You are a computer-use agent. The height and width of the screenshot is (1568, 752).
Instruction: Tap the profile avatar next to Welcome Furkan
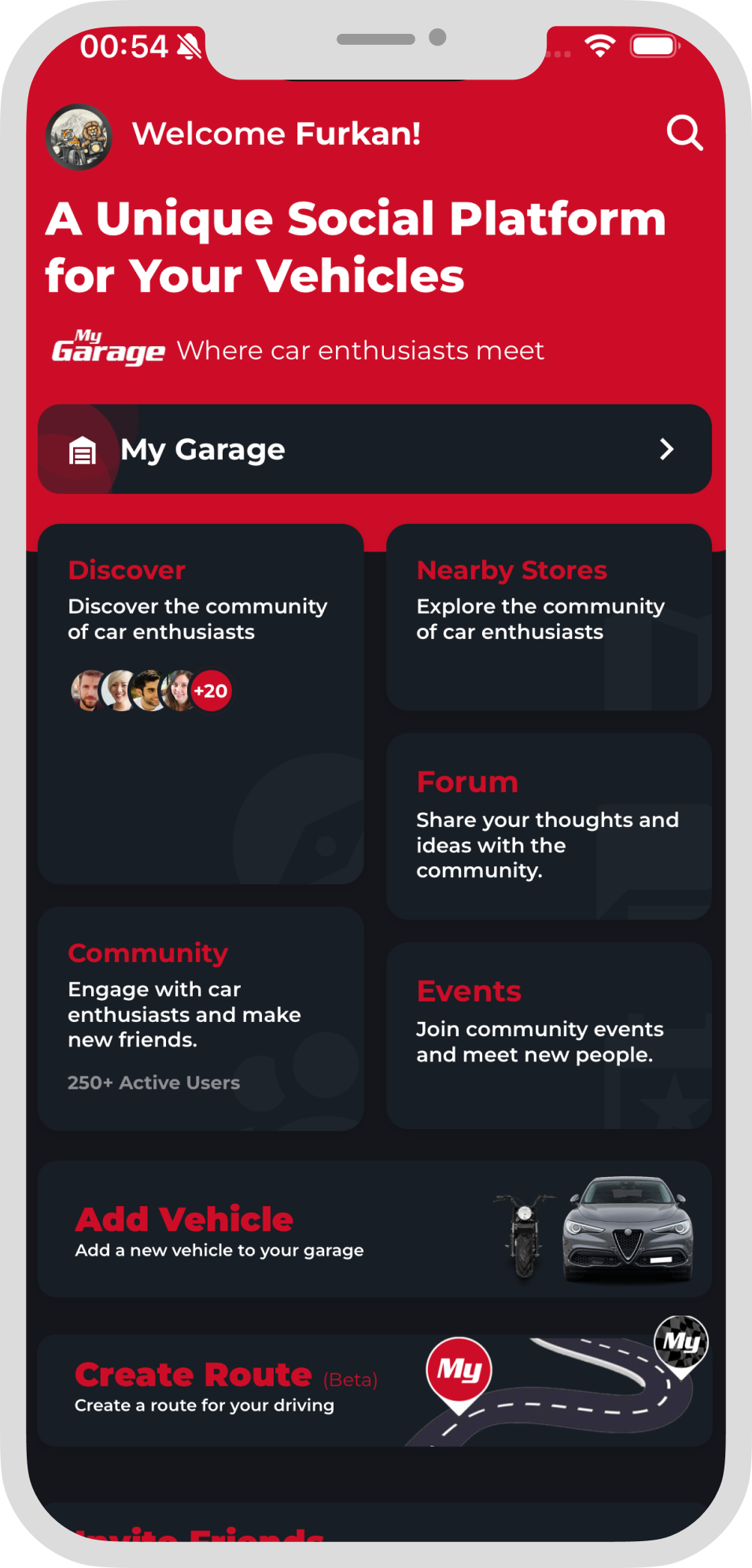tap(79, 137)
